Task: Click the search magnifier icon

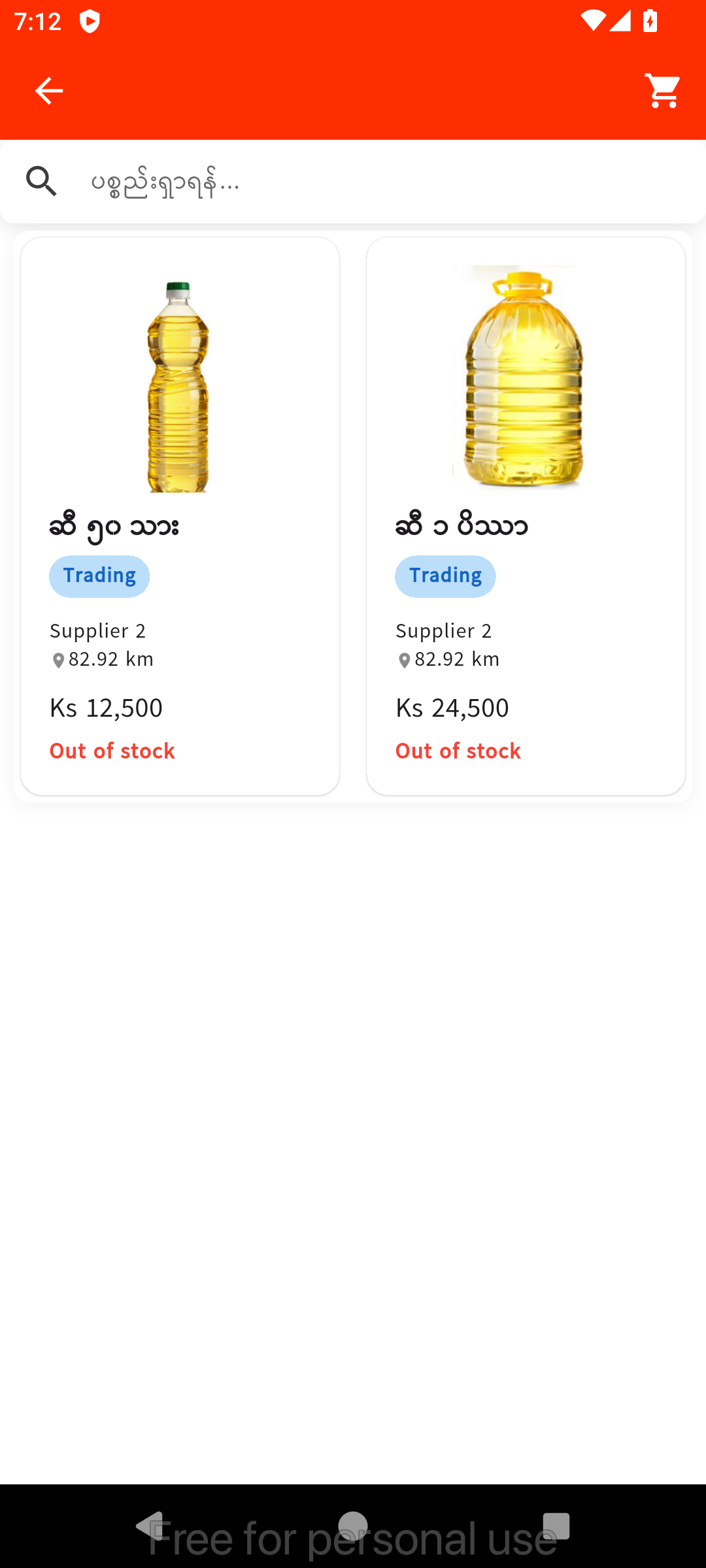Action: 41,181
